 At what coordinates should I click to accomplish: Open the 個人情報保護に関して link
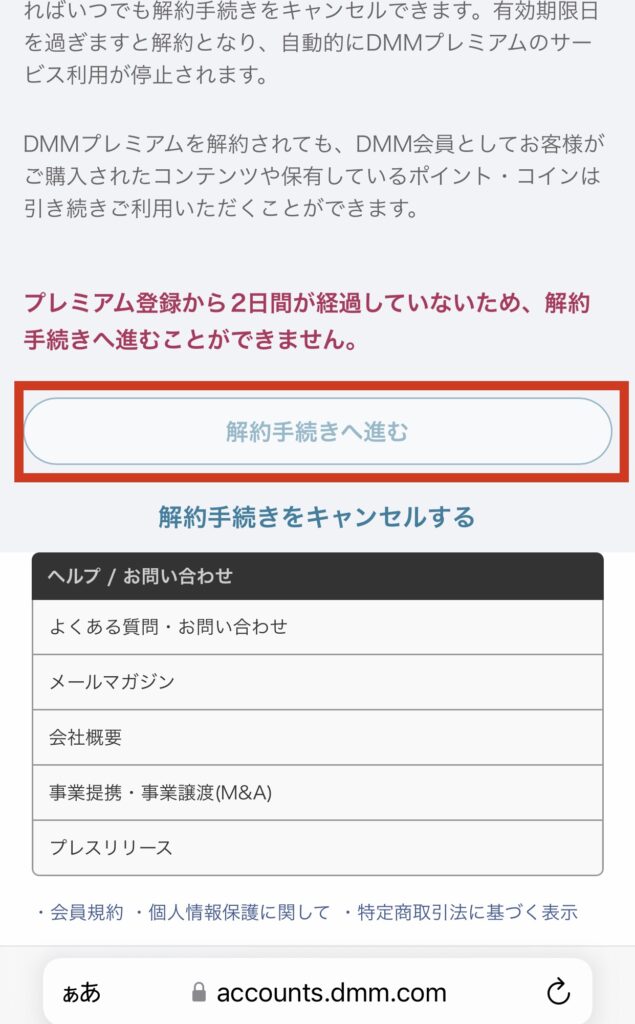pos(238,912)
